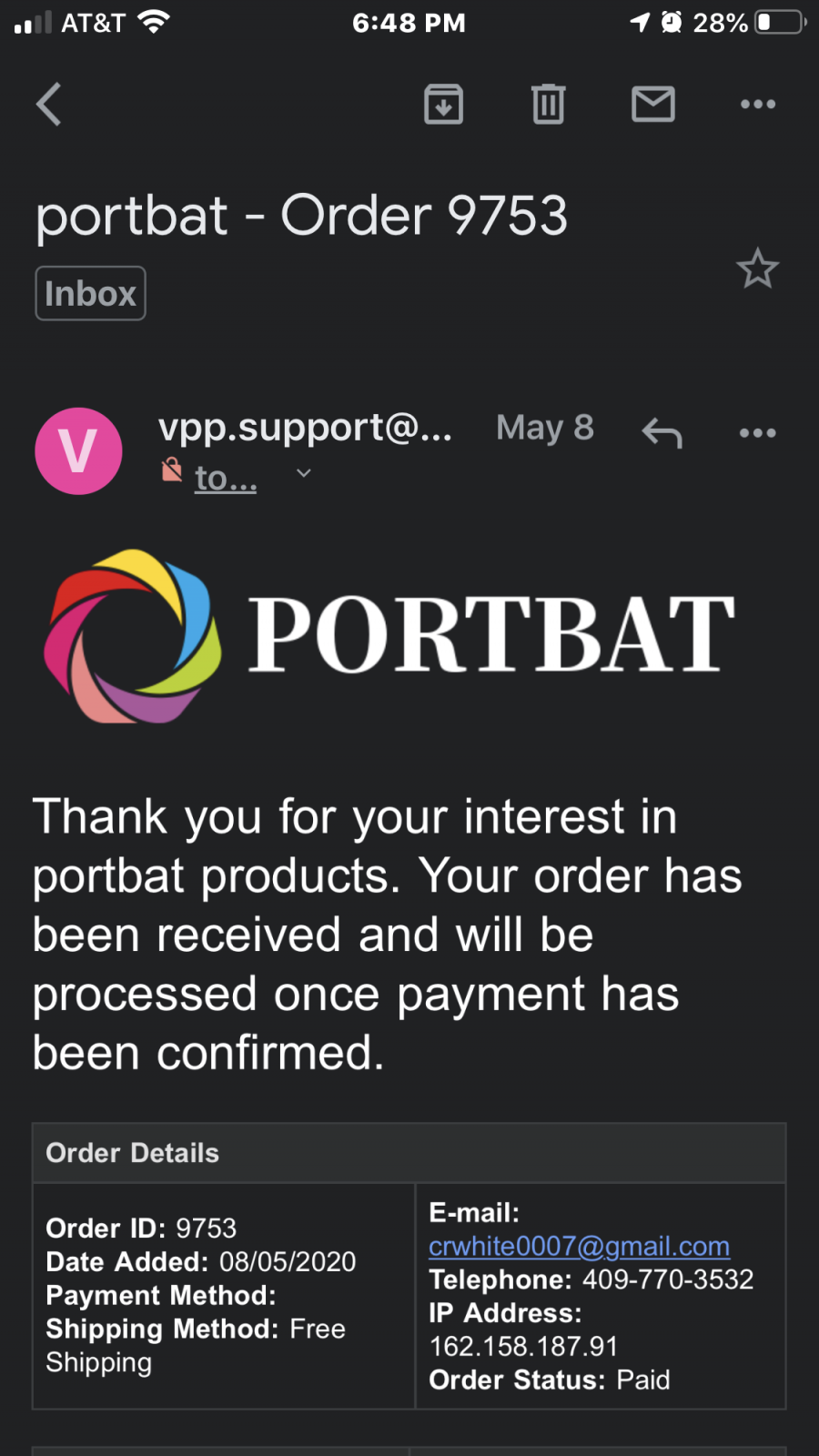Archive this email
Image resolution: width=819 pixels, height=1456 pixels.
pyautogui.click(x=444, y=104)
